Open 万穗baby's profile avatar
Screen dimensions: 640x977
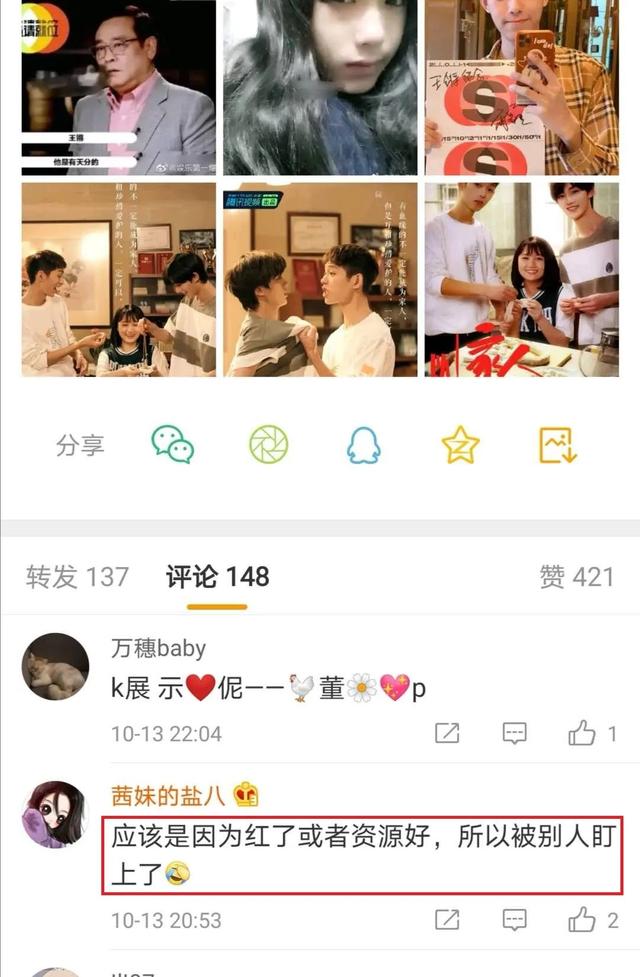(x=55, y=667)
